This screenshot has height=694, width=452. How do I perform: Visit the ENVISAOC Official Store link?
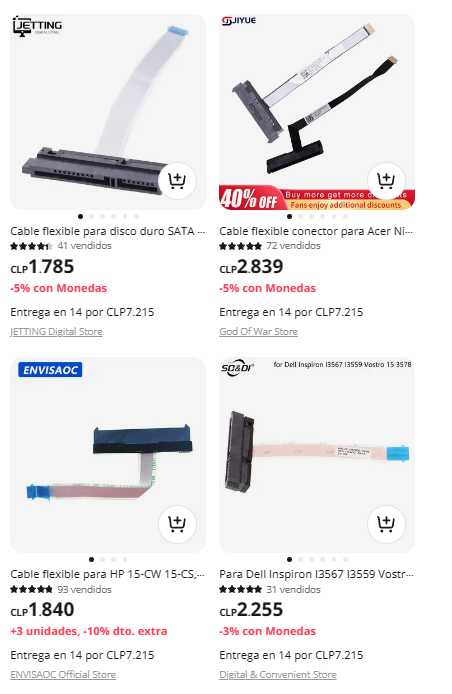point(63,675)
